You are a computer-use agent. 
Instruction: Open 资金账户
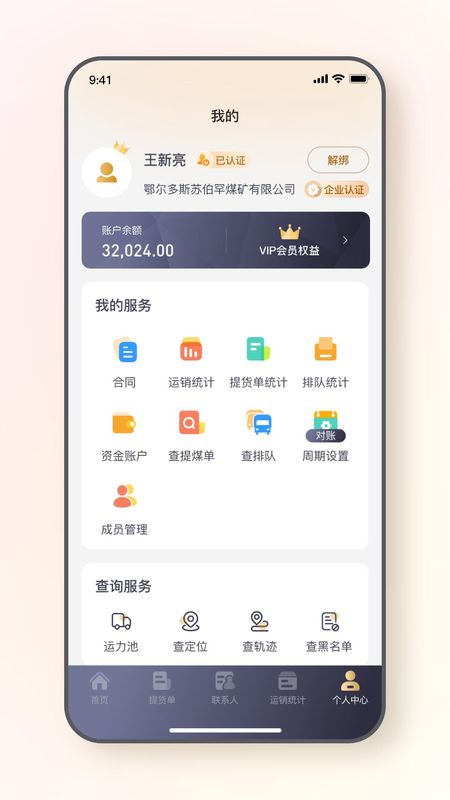tap(124, 436)
